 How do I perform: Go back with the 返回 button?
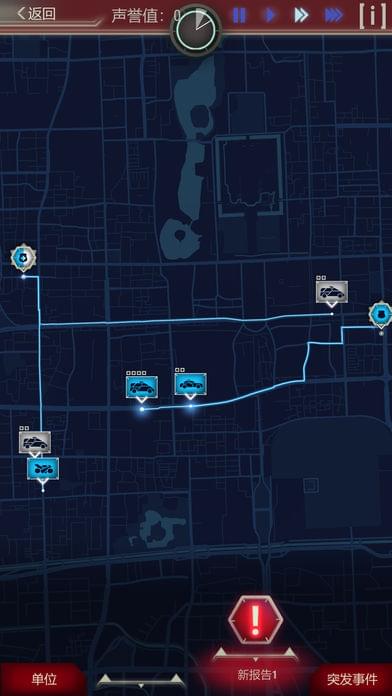[x=36, y=14]
